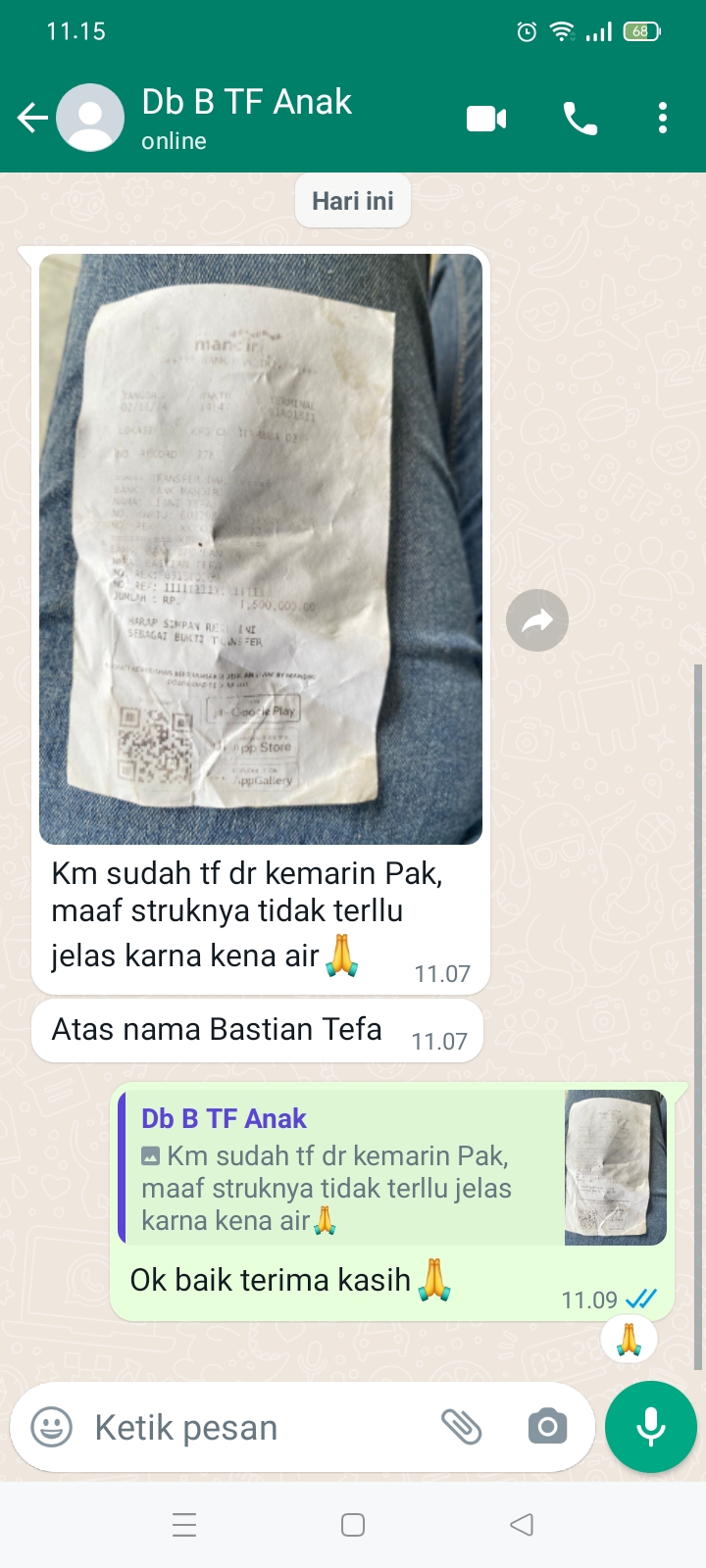706x1568 pixels.
Task: Tap the voice message microphone button
Action: 651,1427
